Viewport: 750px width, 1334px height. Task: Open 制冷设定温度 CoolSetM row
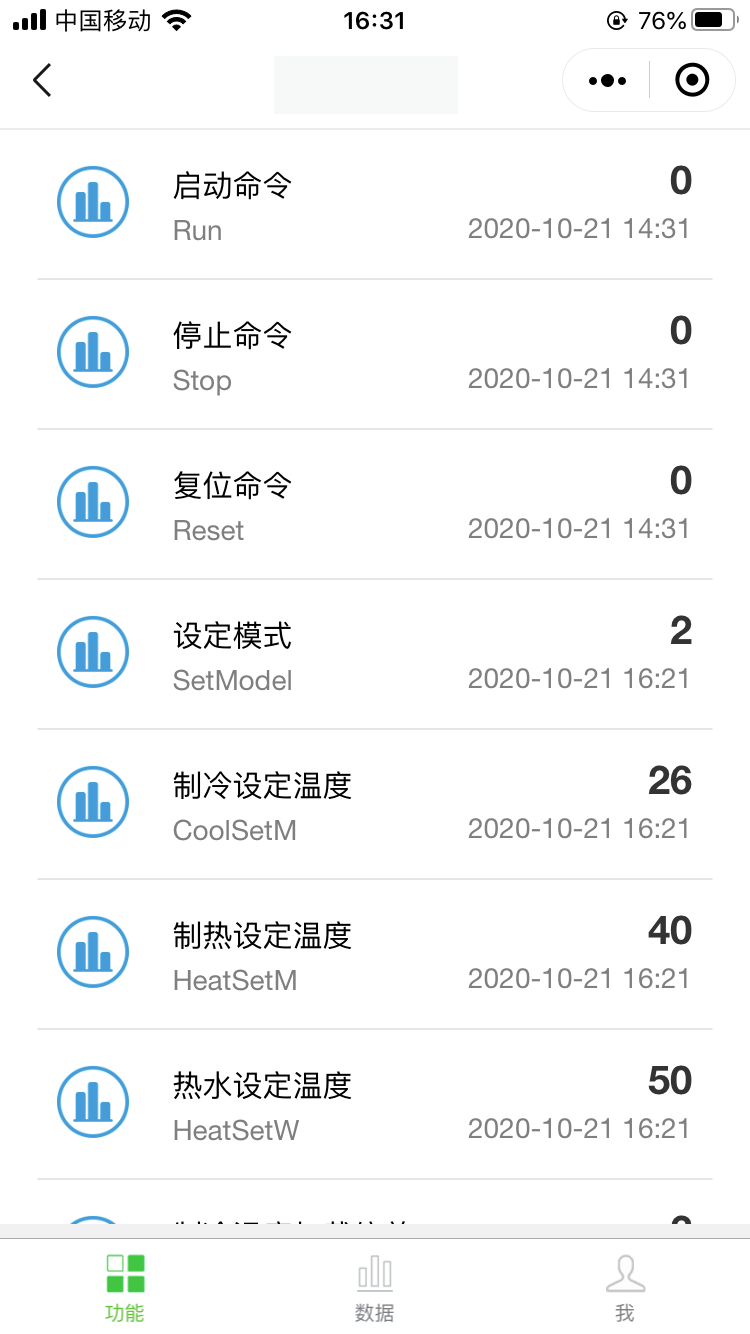[x=375, y=804]
